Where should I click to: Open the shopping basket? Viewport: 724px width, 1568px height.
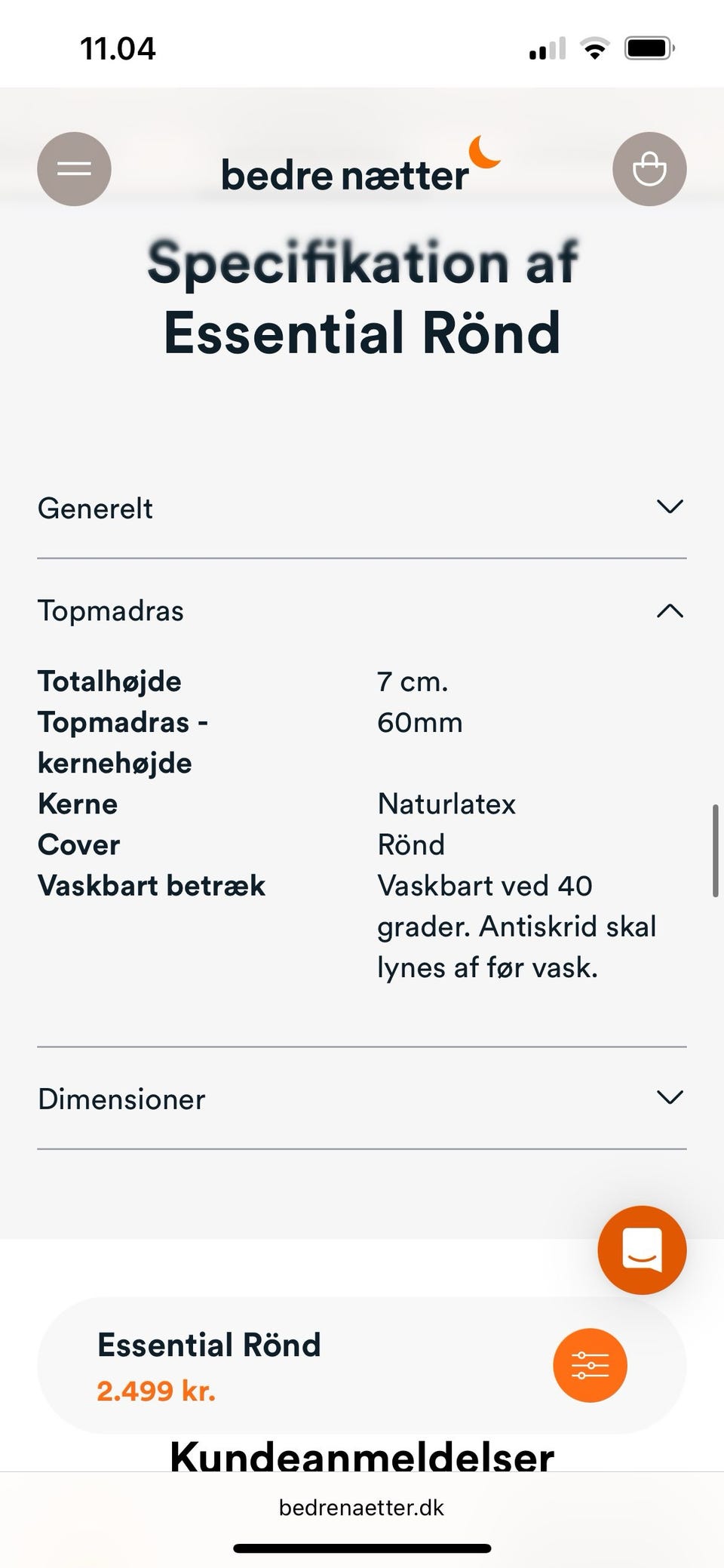click(x=649, y=168)
